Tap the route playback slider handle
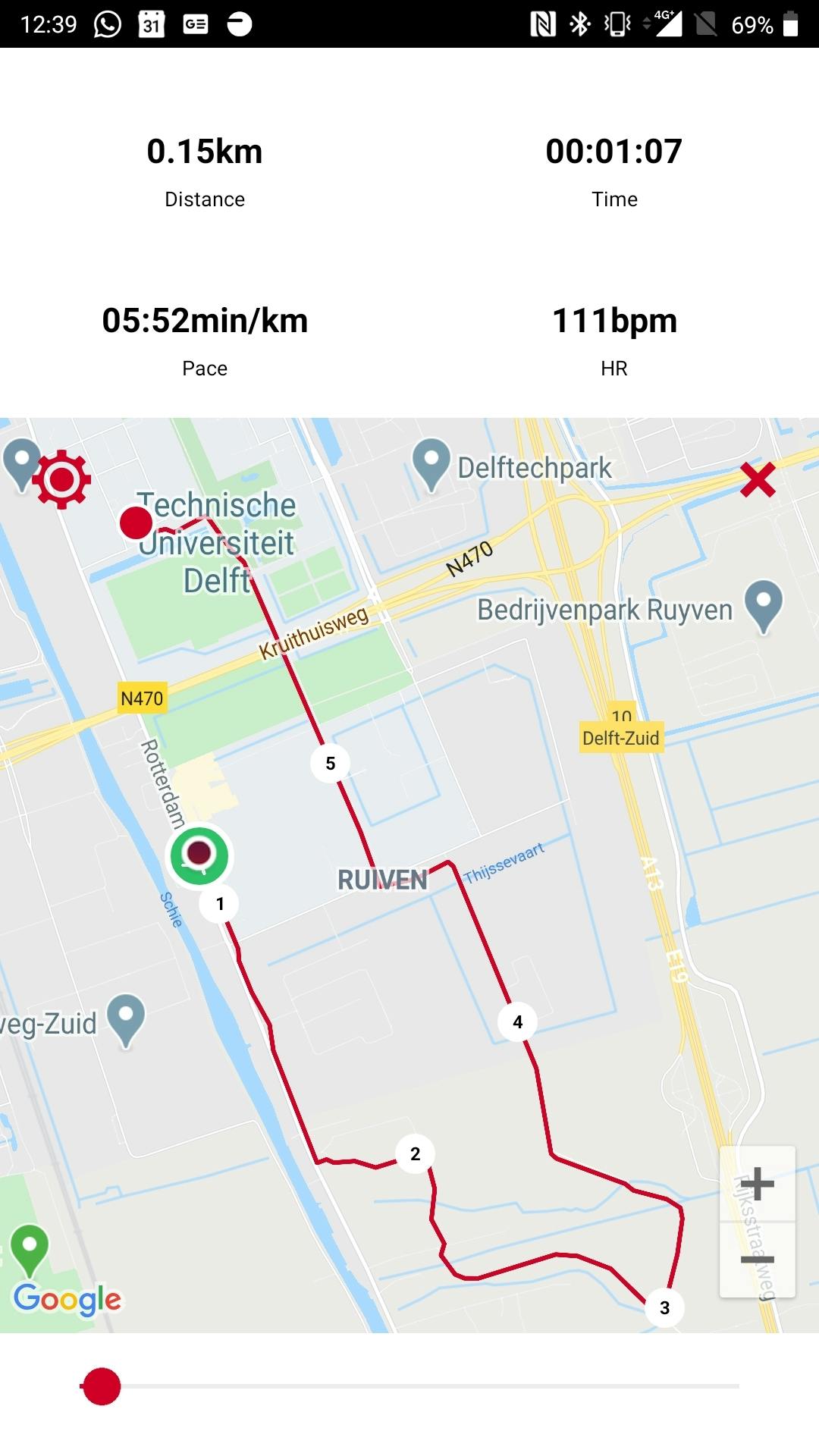The image size is (819, 1456). [x=102, y=1386]
